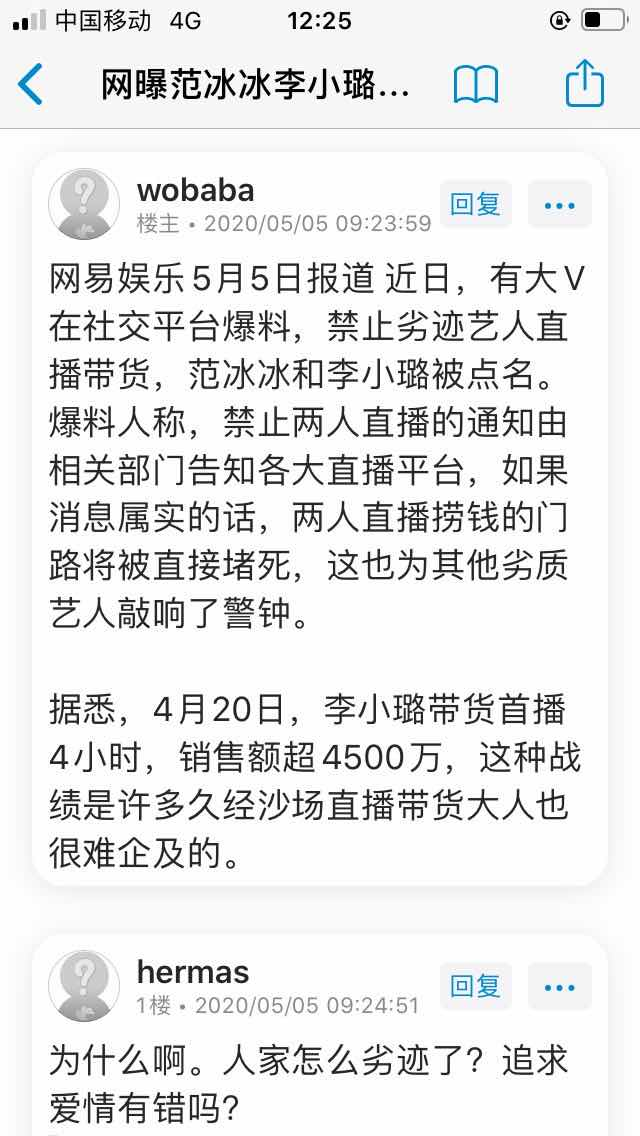The height and width of the screenshot is (1136, 640).
Task: Reply to hermas's comment
Action: click(x=475, y=987)
